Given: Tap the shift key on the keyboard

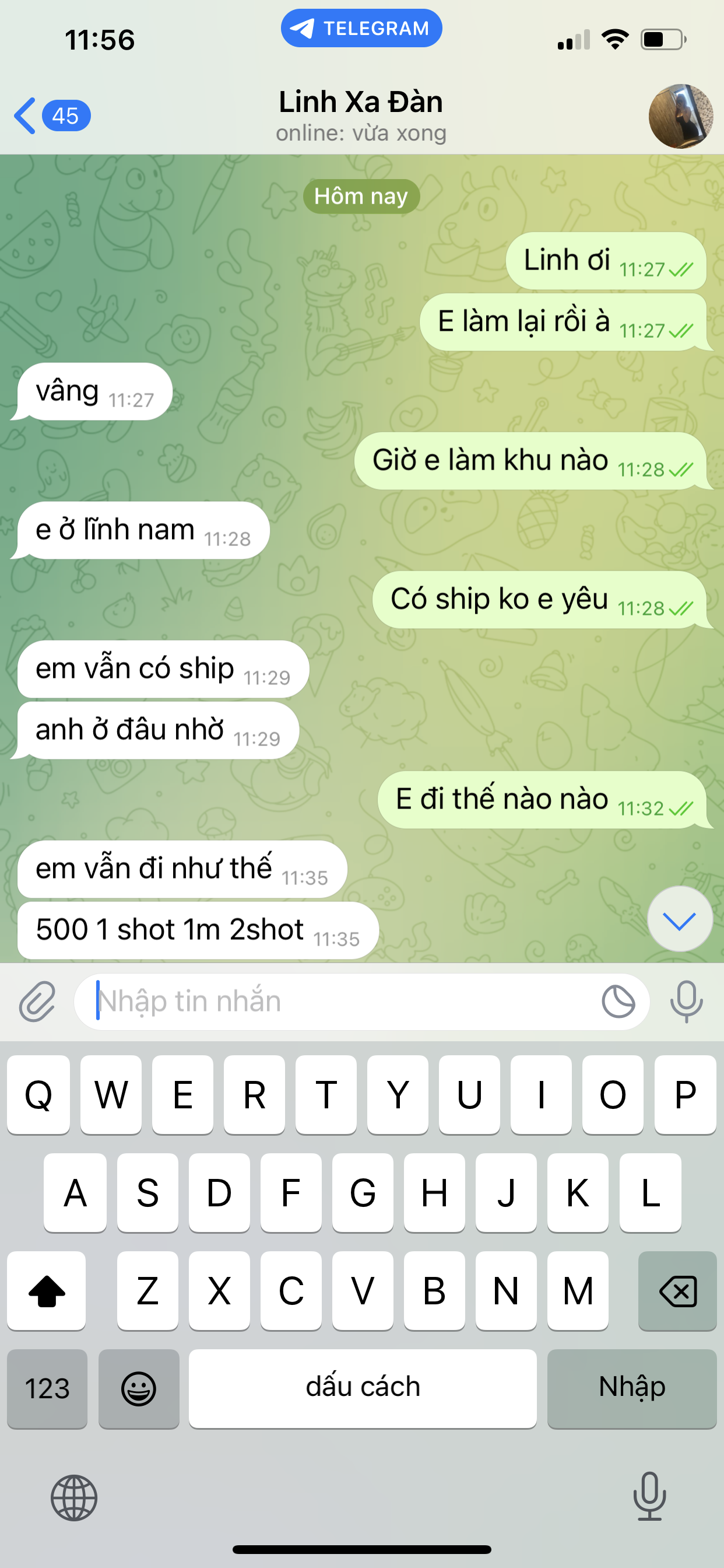Looking at the screenshot, I should tap(46, 1291).
